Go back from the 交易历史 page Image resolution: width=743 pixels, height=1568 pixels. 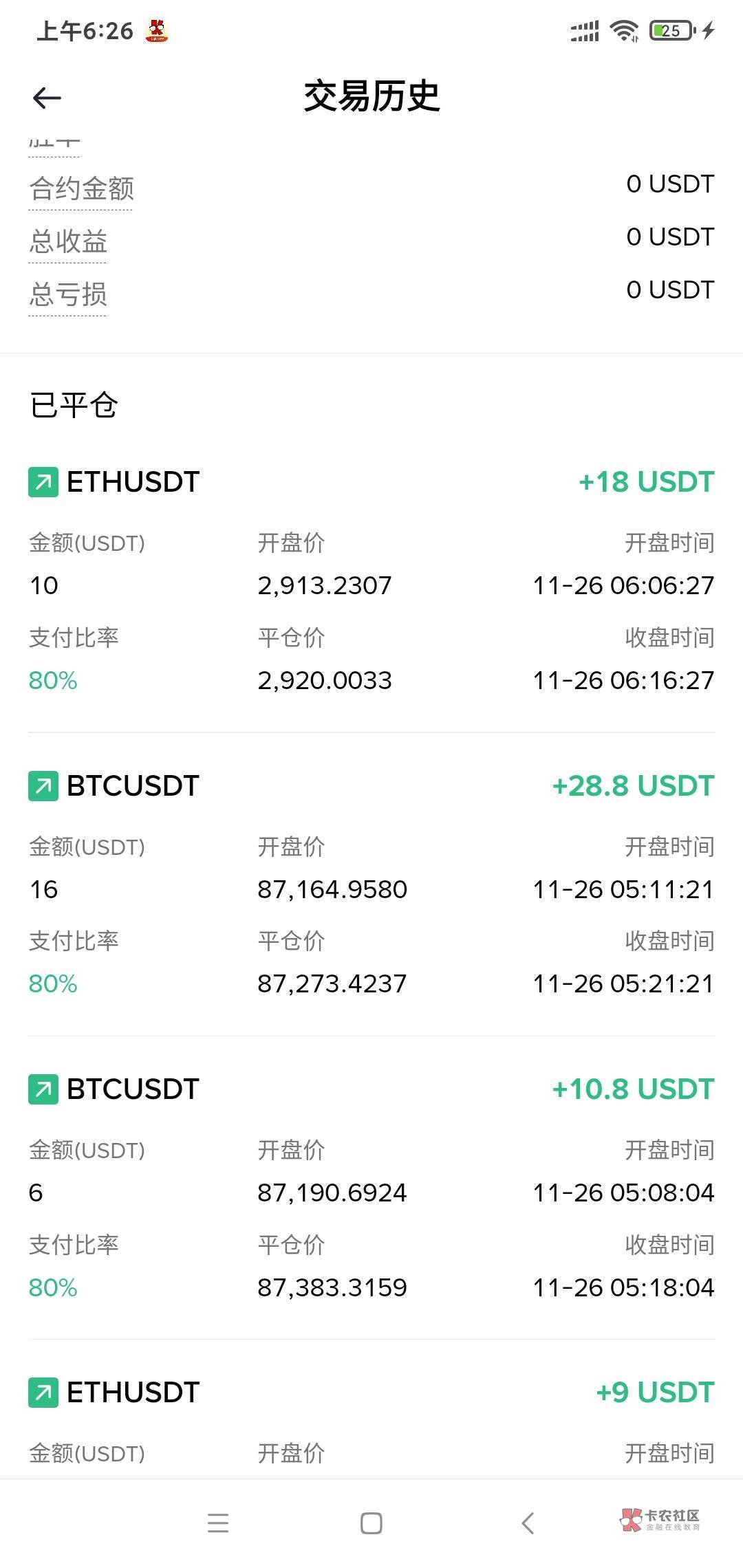point(47,98)
